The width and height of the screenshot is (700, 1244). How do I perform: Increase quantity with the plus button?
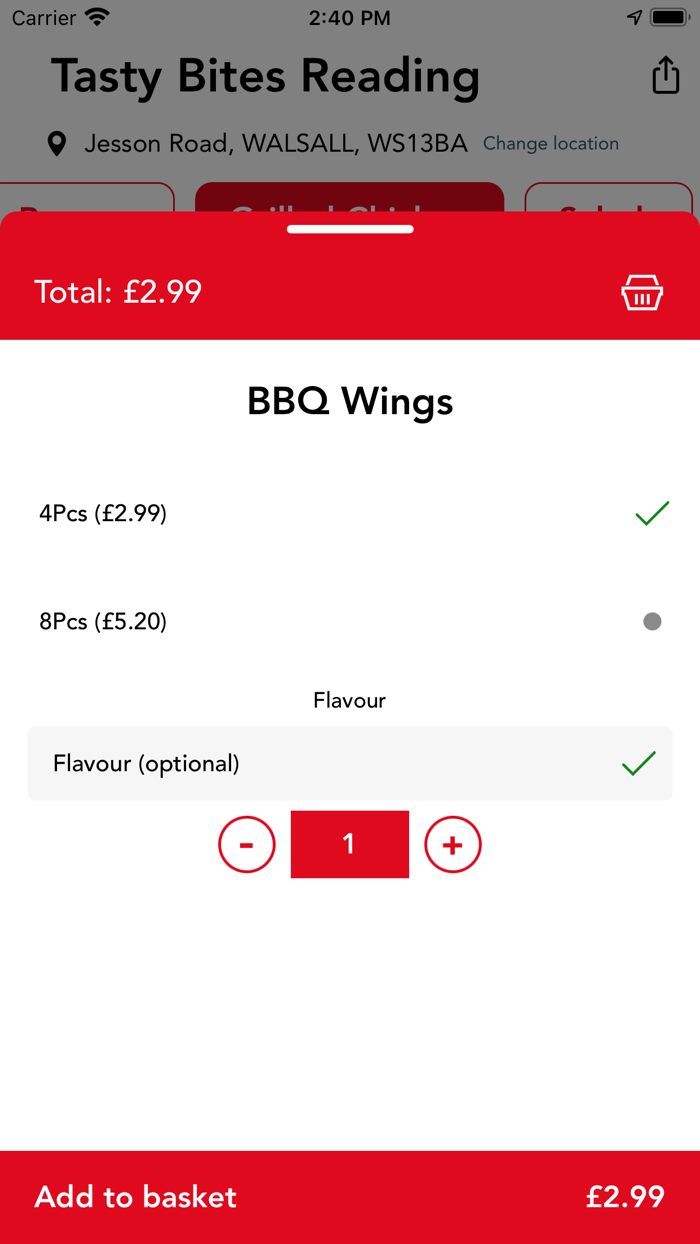click(x=453, y=845)
